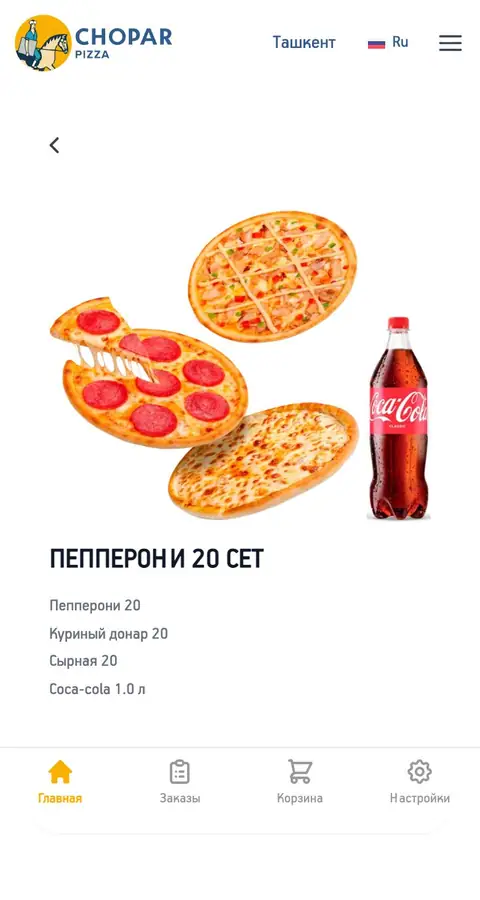Image resolution: width=480 pixels, height=900 pixels.
Task: Tap the Chopar Pizza logo
Action: (x=93, y=43)
